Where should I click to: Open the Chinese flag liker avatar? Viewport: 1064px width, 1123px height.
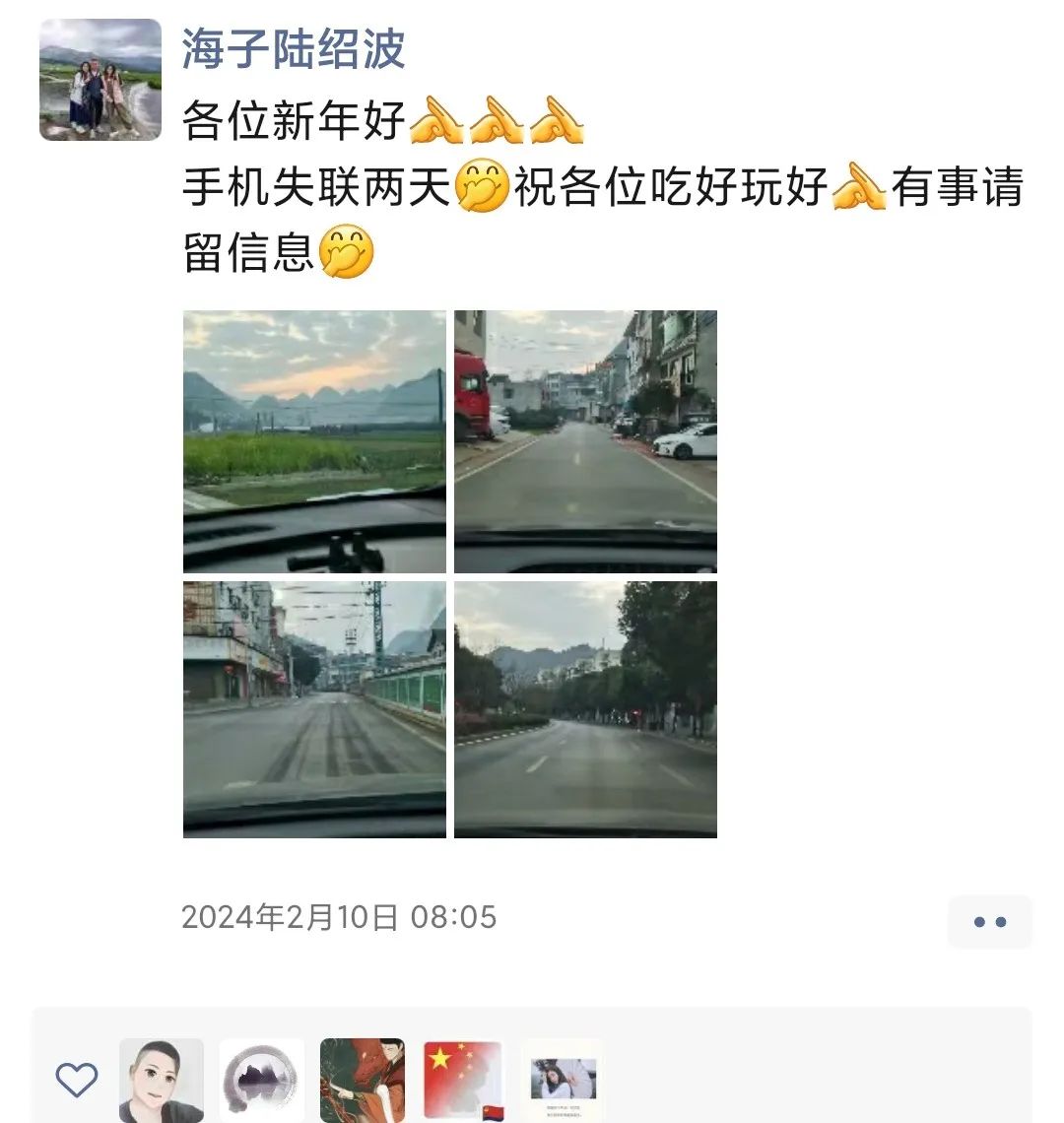pyautogui.click(x=463, y=1080)
